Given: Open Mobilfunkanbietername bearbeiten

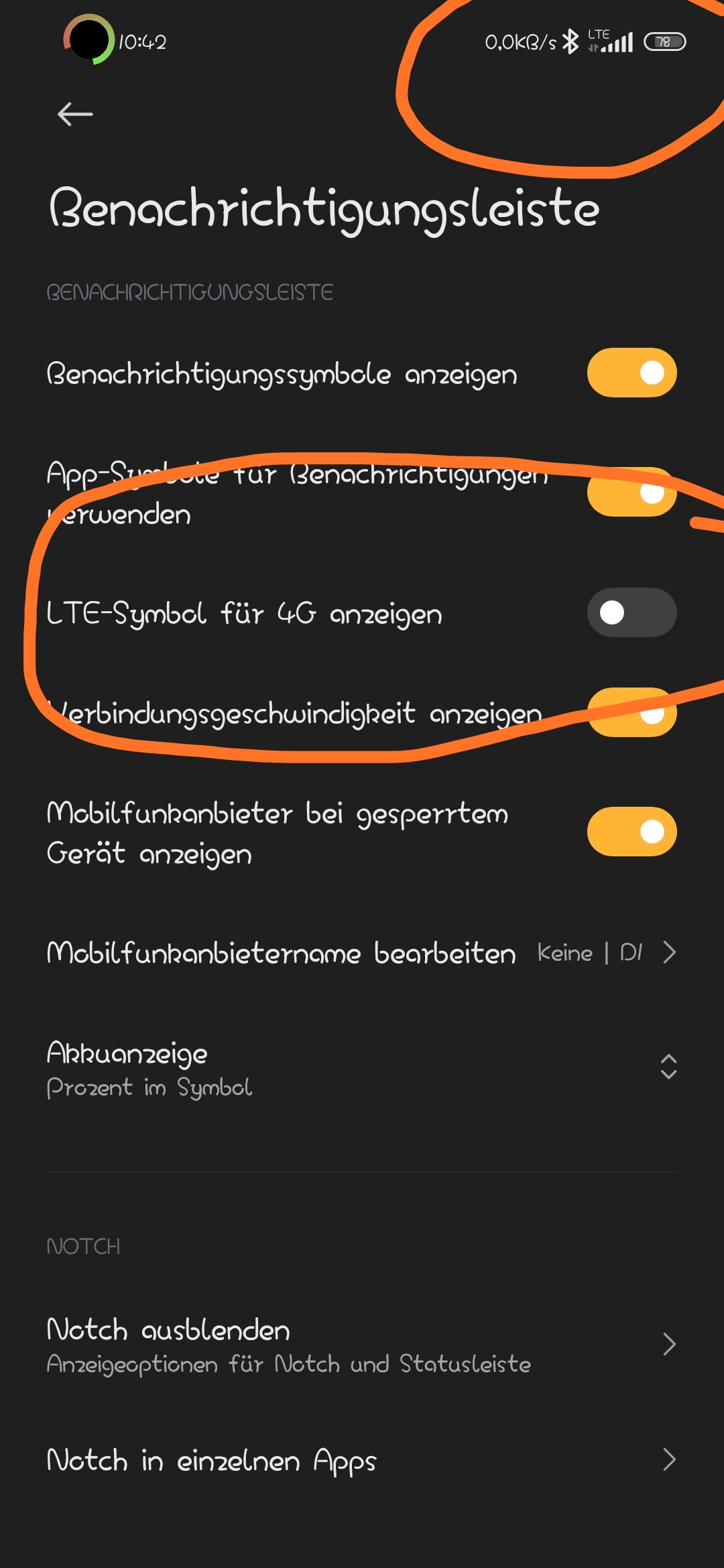Looking at the screenshot, I should [x=362, y=952].
